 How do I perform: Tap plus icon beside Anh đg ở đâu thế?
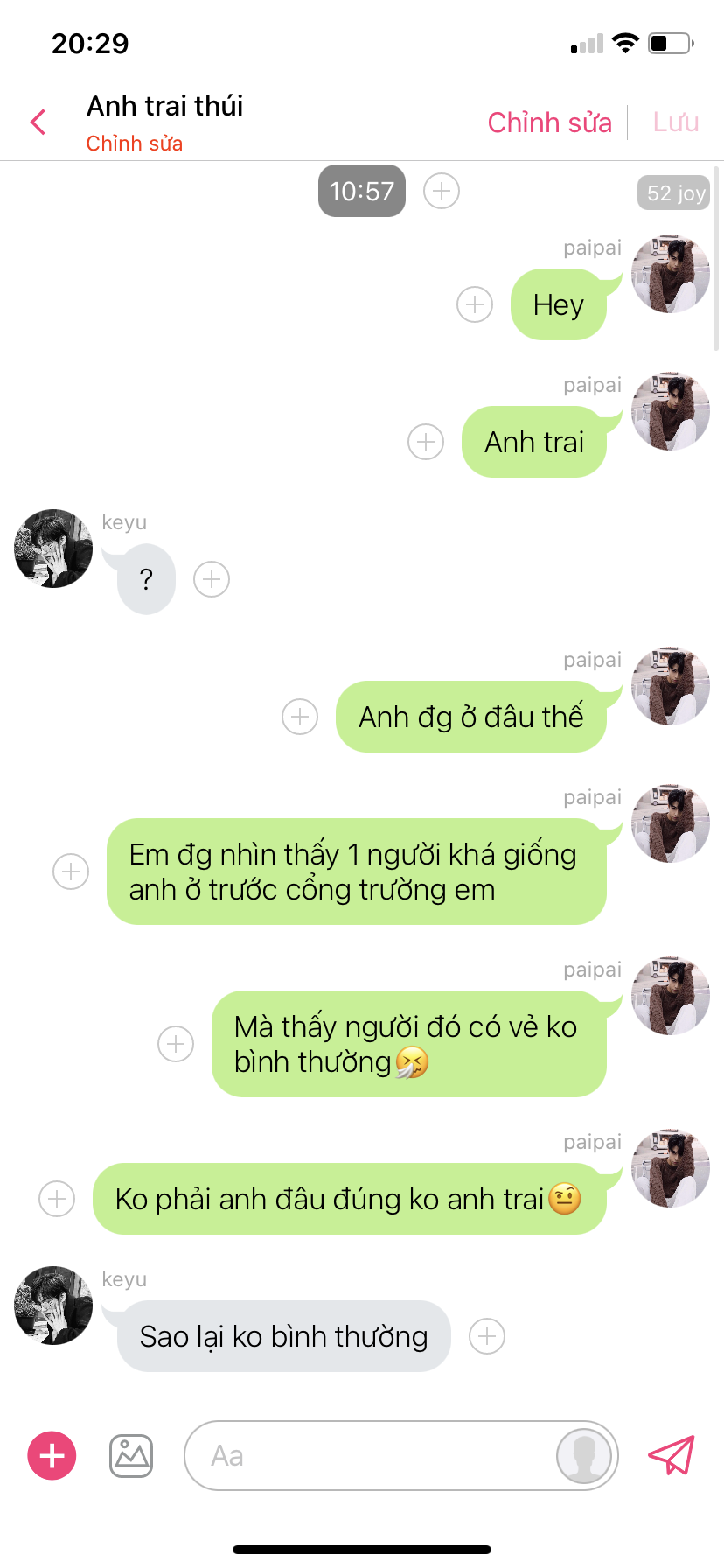(x=300, y=717)
